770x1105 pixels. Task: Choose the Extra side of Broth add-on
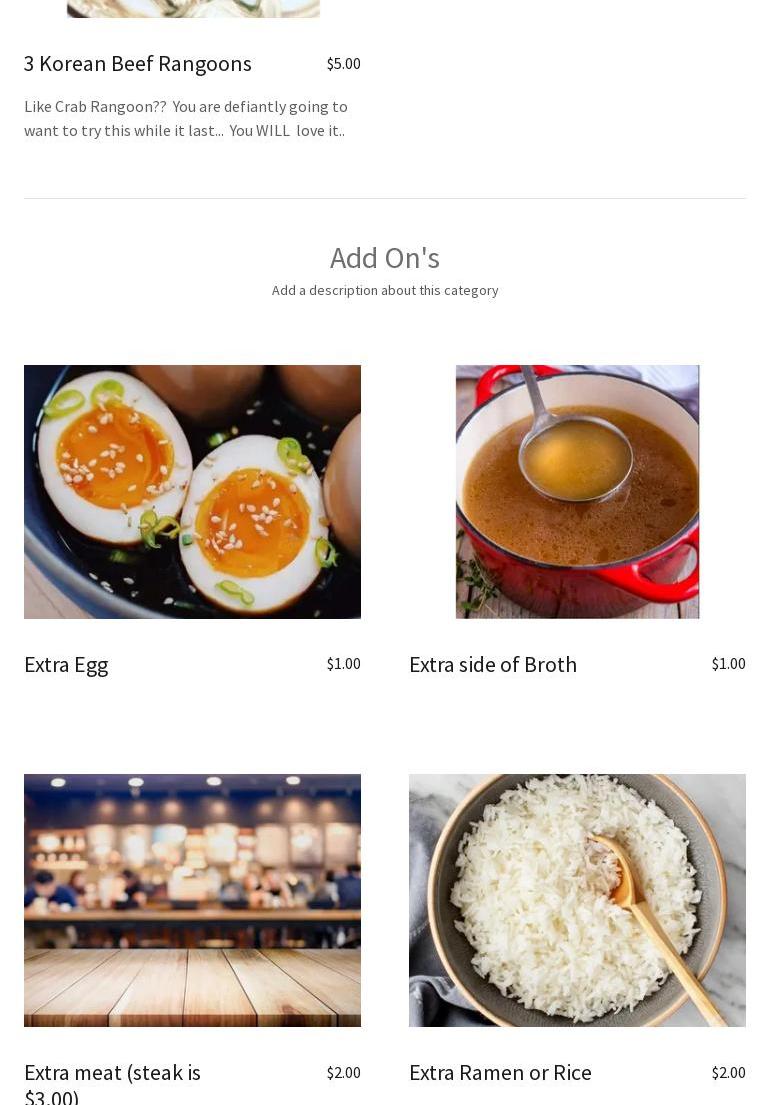[x=493, y=665]
